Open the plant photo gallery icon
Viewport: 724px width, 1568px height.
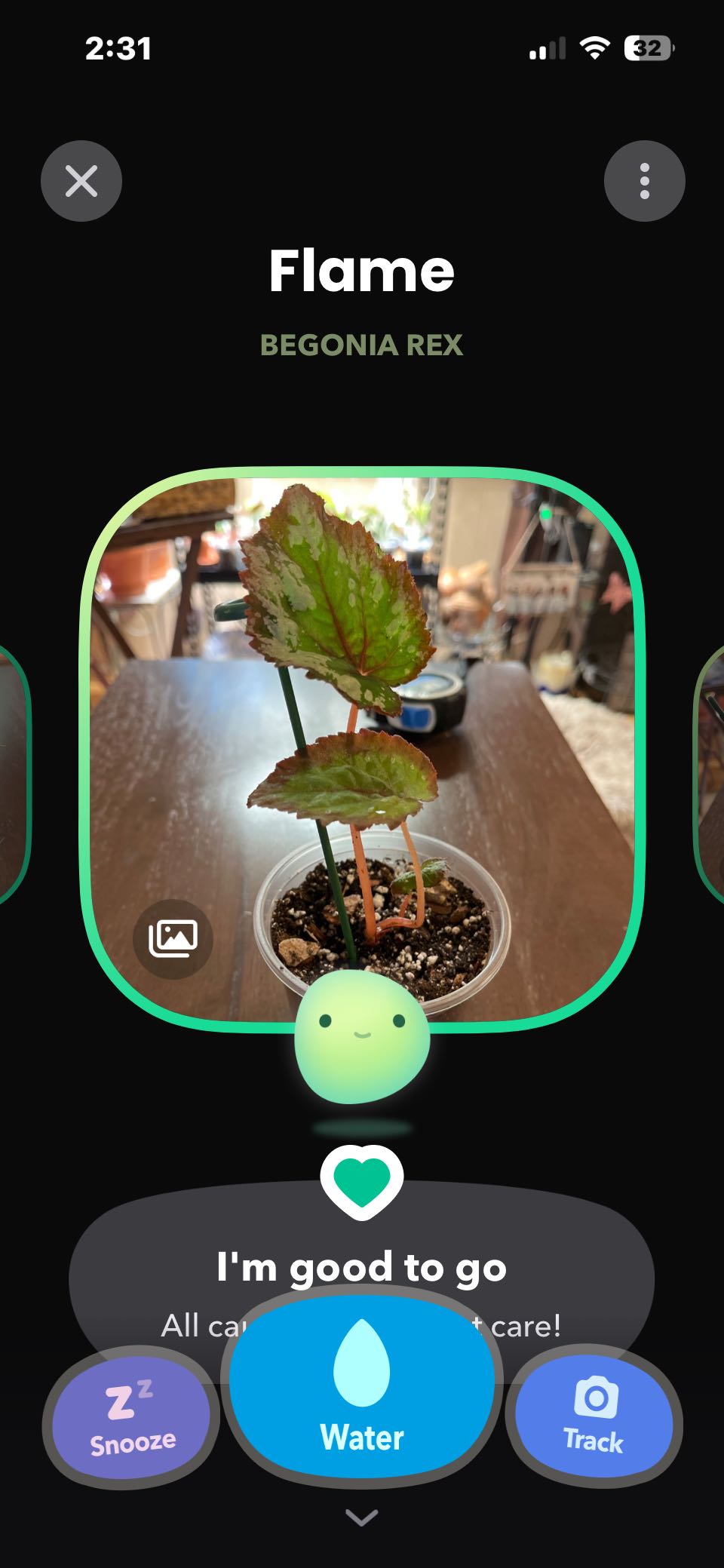173,939
